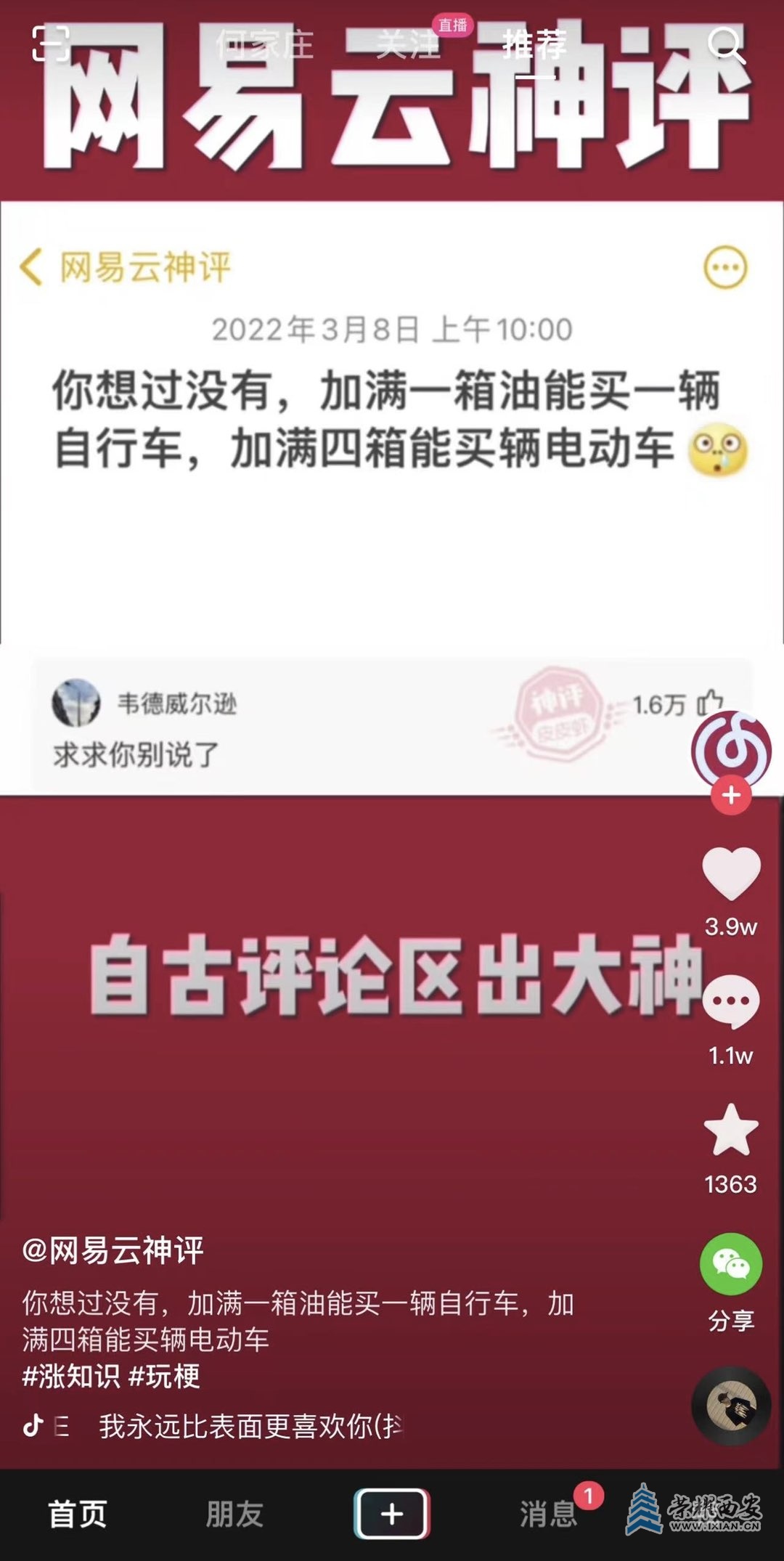Select the 推荐 tab
Image resolution: width=784 pixels, height=1561 pixels.
(535, 45)
